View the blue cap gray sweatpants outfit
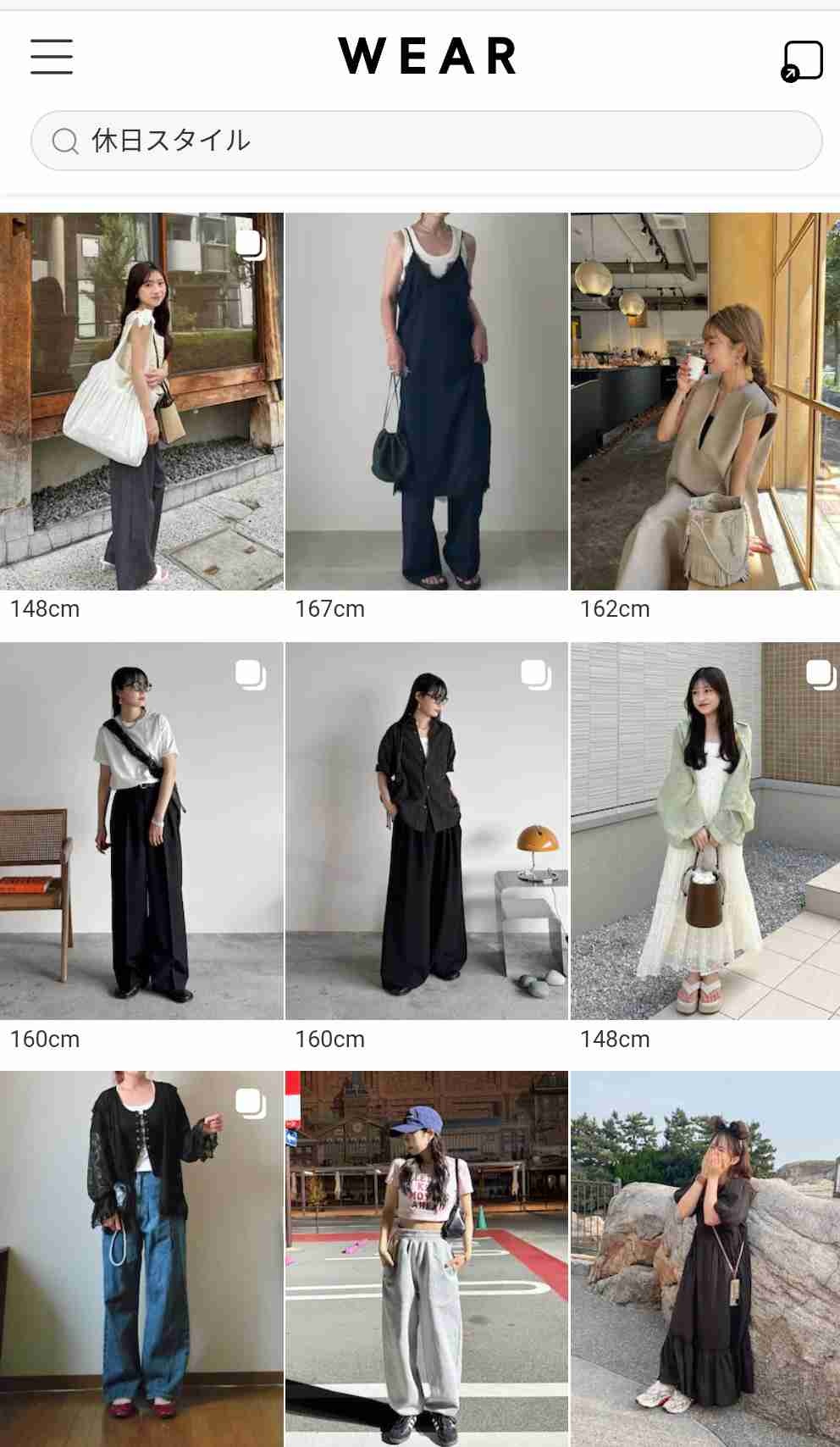 426,1258
